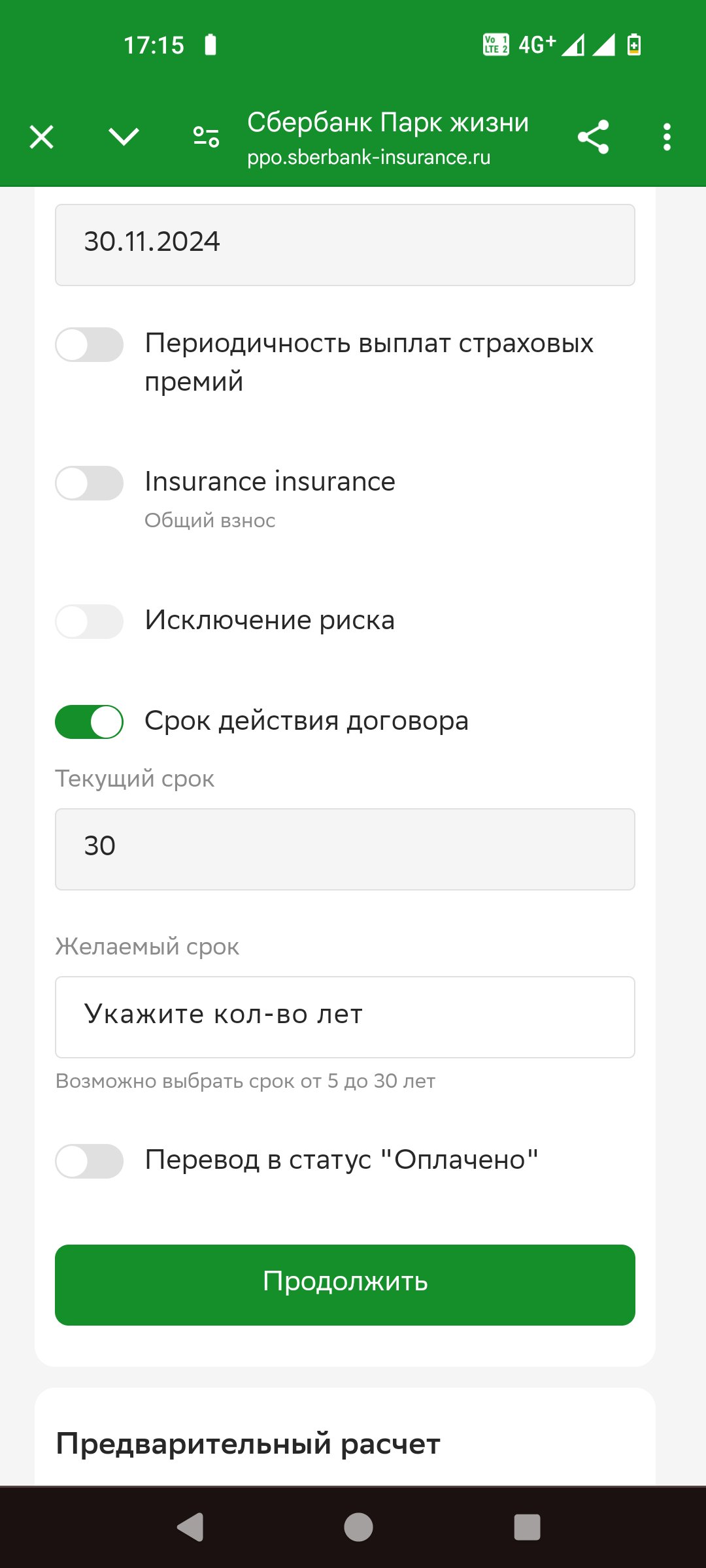
Task: Open site settings icon beside the title
Action: [x=207, y=137]
